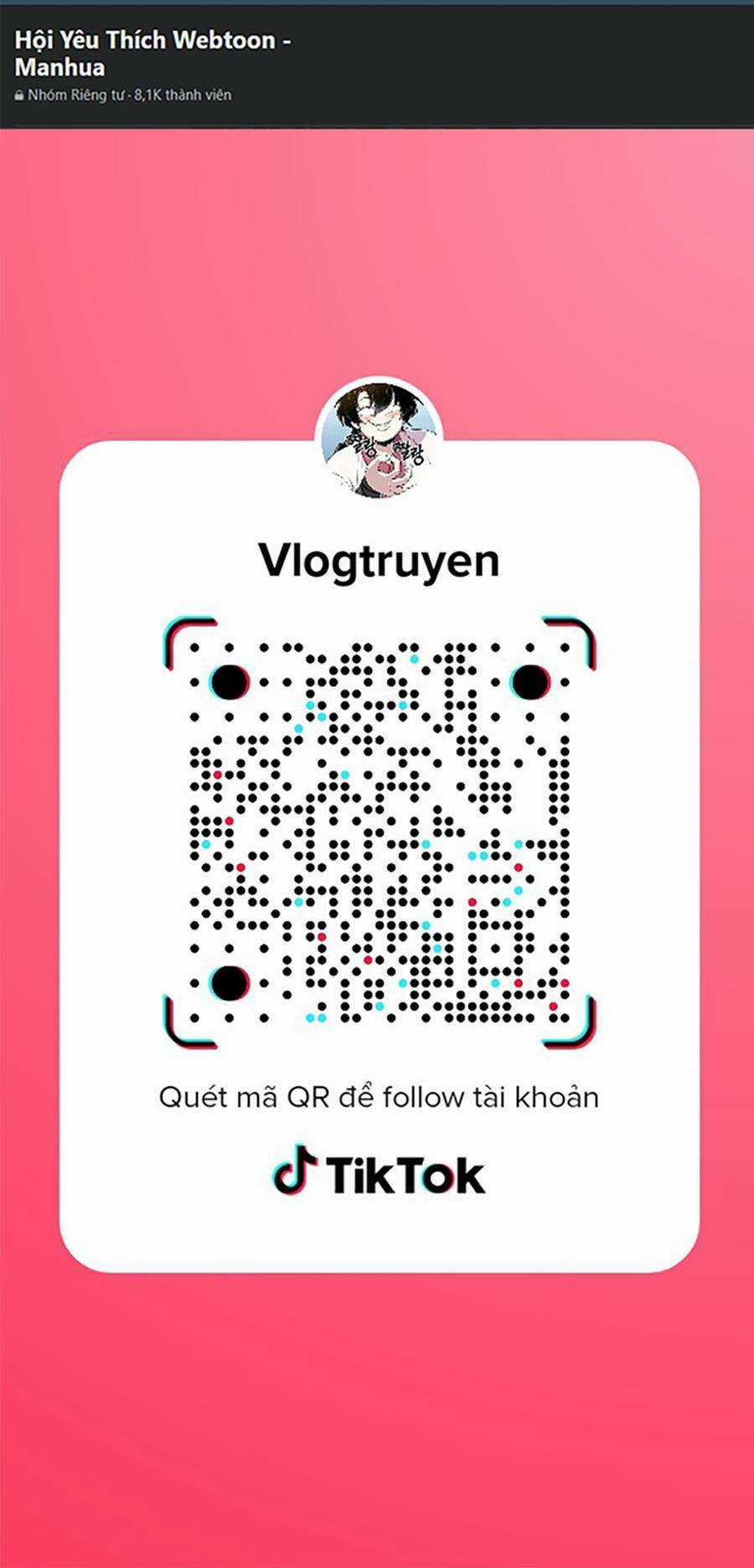Click a red dot inside the QR code

point(219,775)
